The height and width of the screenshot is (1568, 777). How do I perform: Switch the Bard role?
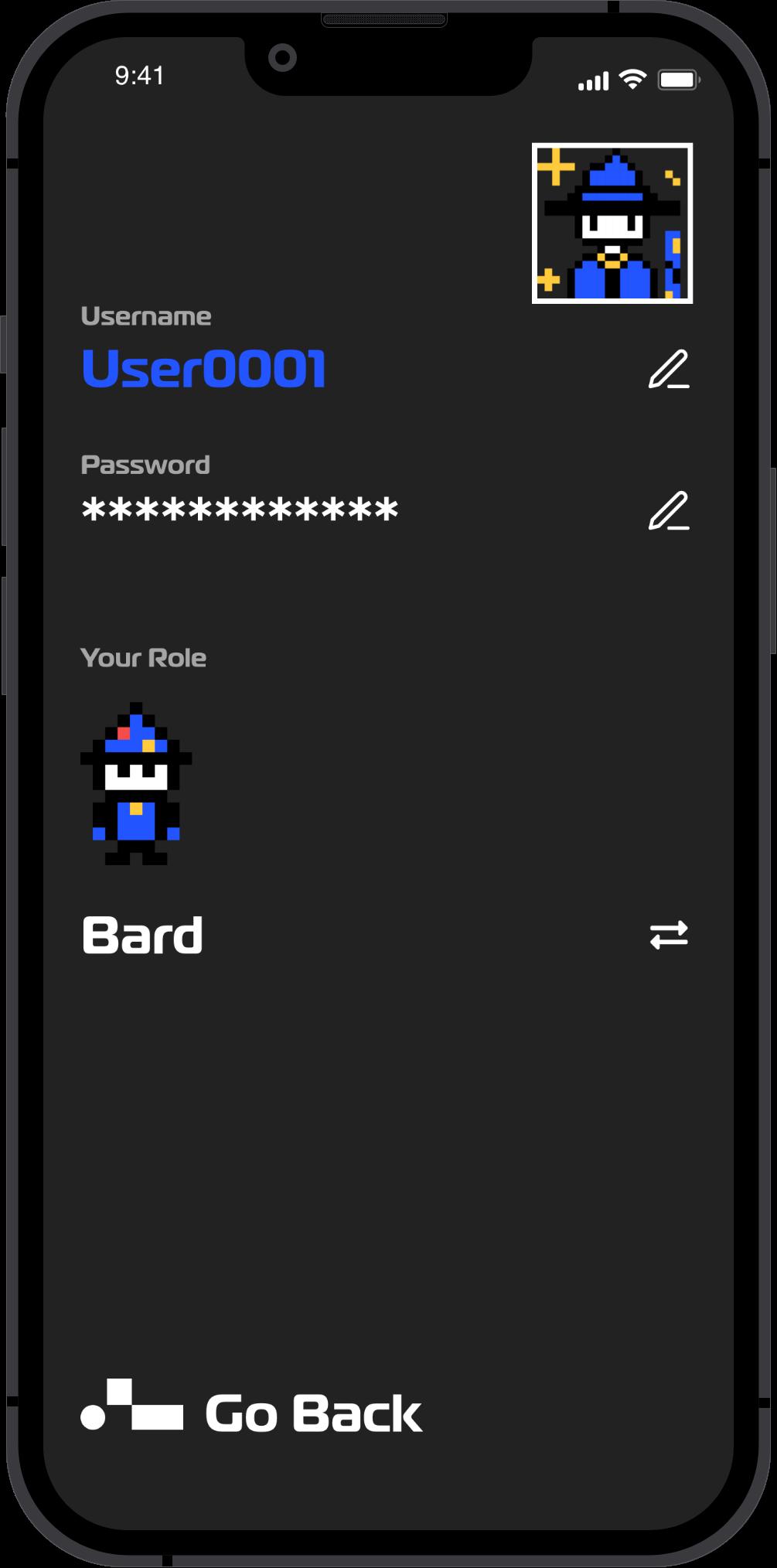tap(668, 934)
